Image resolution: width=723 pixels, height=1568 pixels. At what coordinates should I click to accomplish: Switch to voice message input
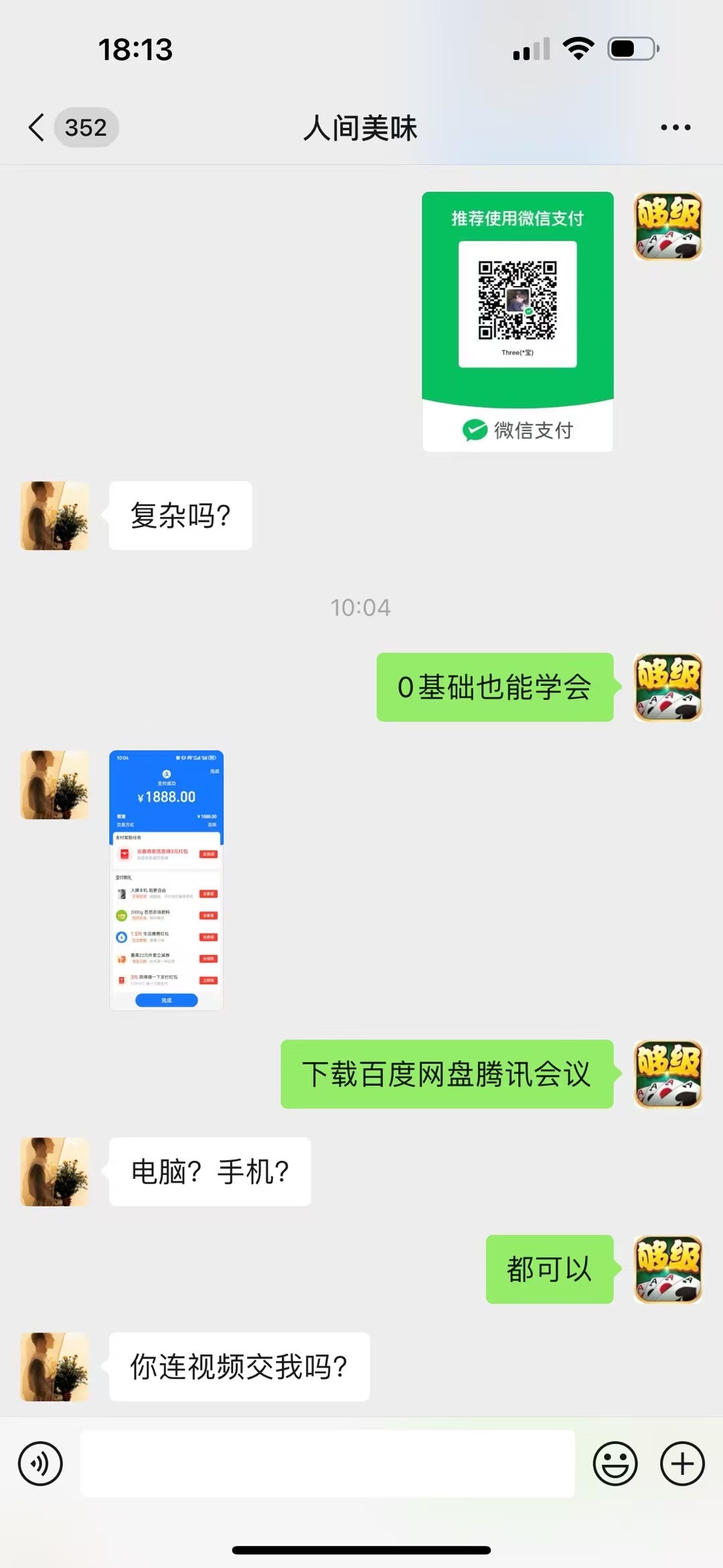point(40,1464)
